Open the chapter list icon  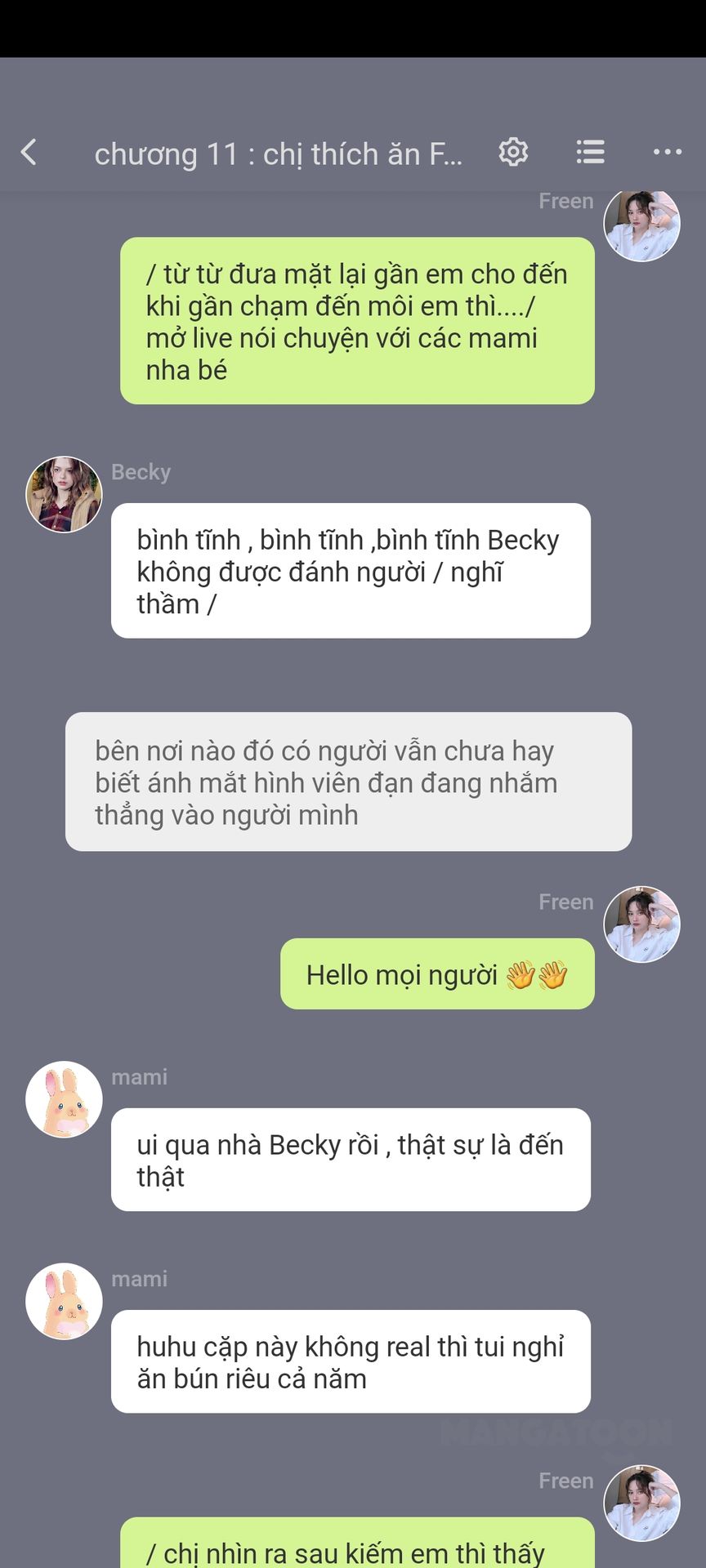click(590, 152)
